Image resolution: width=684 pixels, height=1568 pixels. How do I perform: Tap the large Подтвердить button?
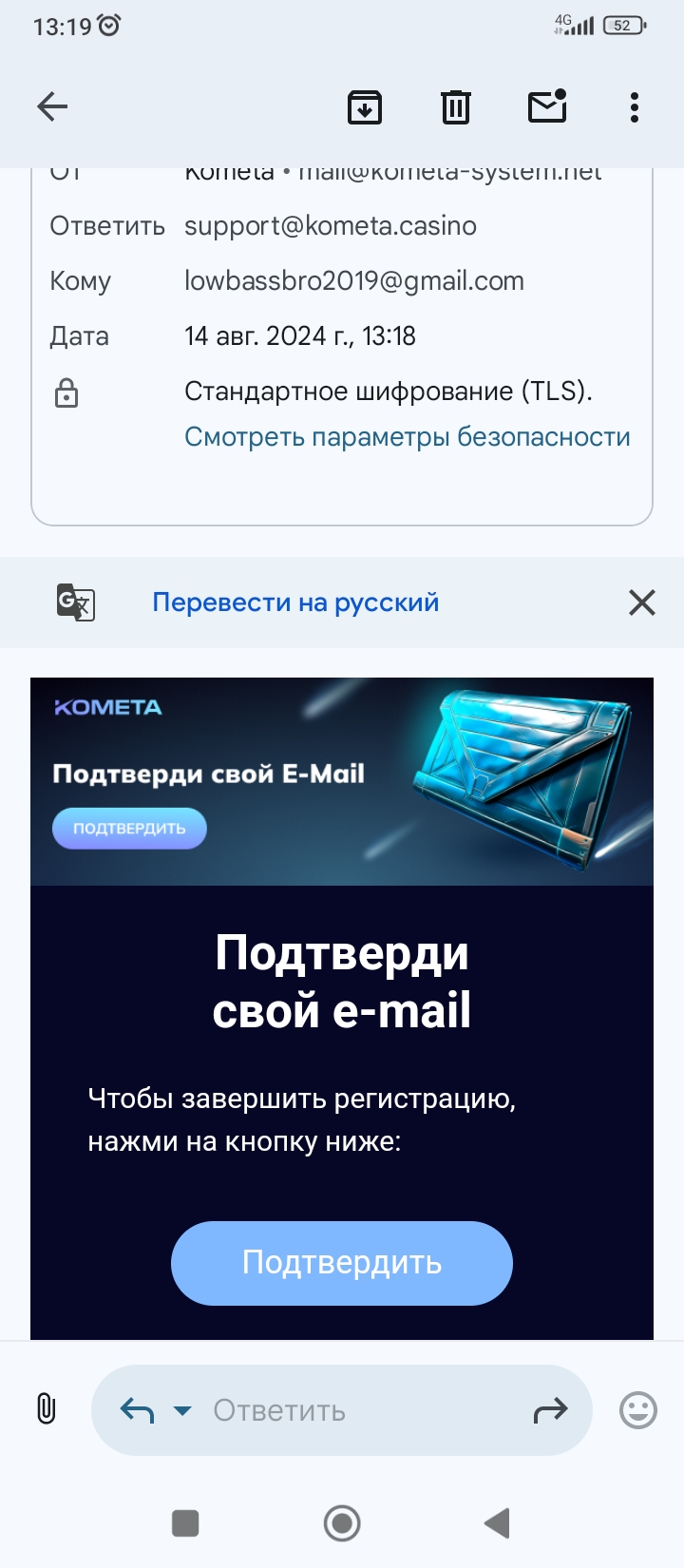(342, 1263)
